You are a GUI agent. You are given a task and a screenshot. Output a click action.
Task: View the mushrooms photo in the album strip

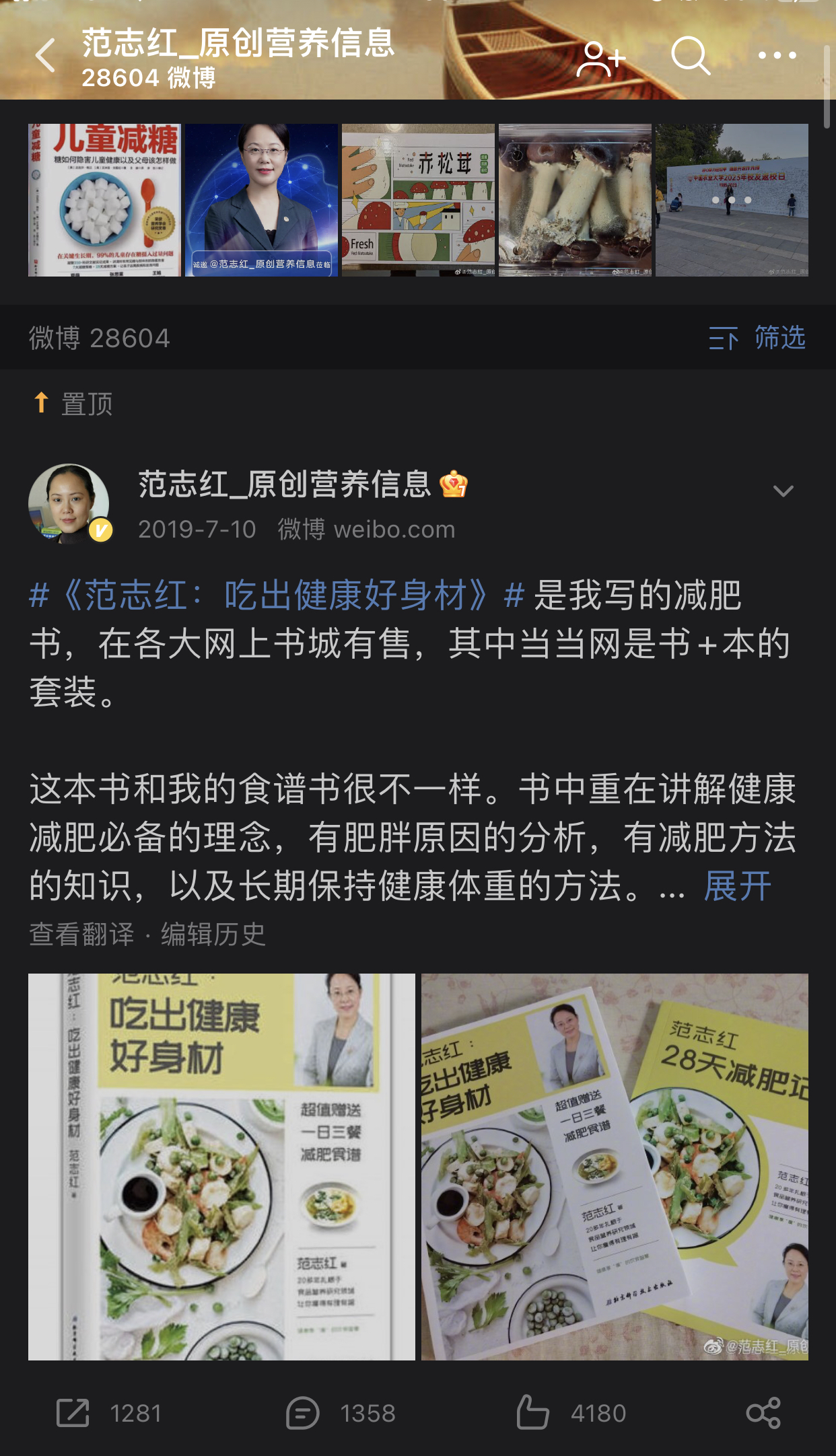(575, 200)
